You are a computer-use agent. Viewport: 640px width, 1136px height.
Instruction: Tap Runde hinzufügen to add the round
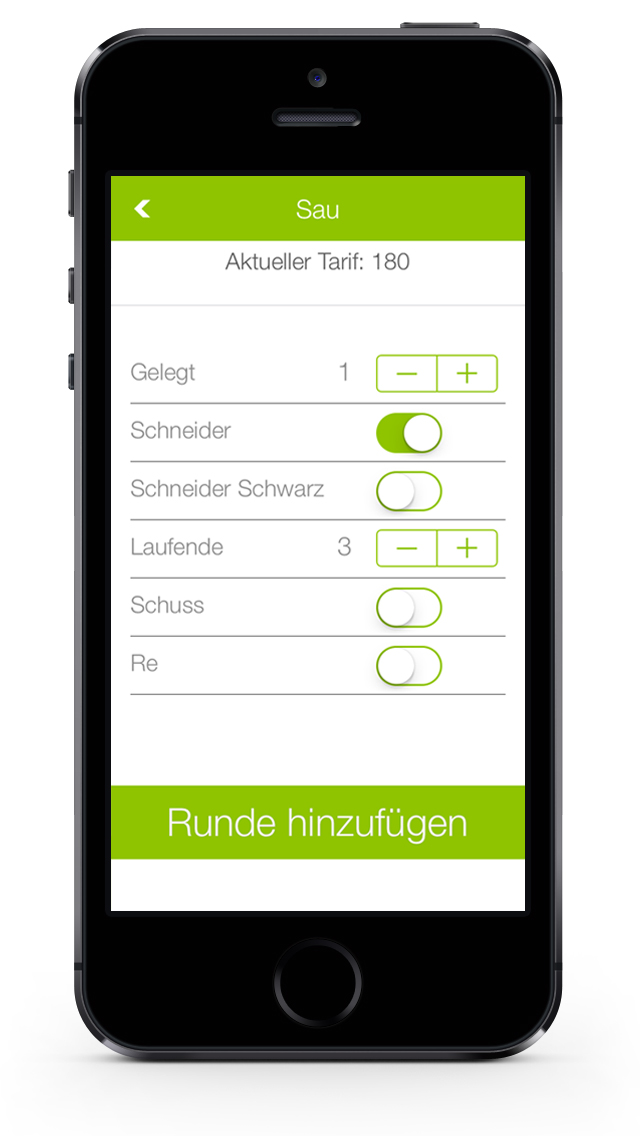pos(317,822)
